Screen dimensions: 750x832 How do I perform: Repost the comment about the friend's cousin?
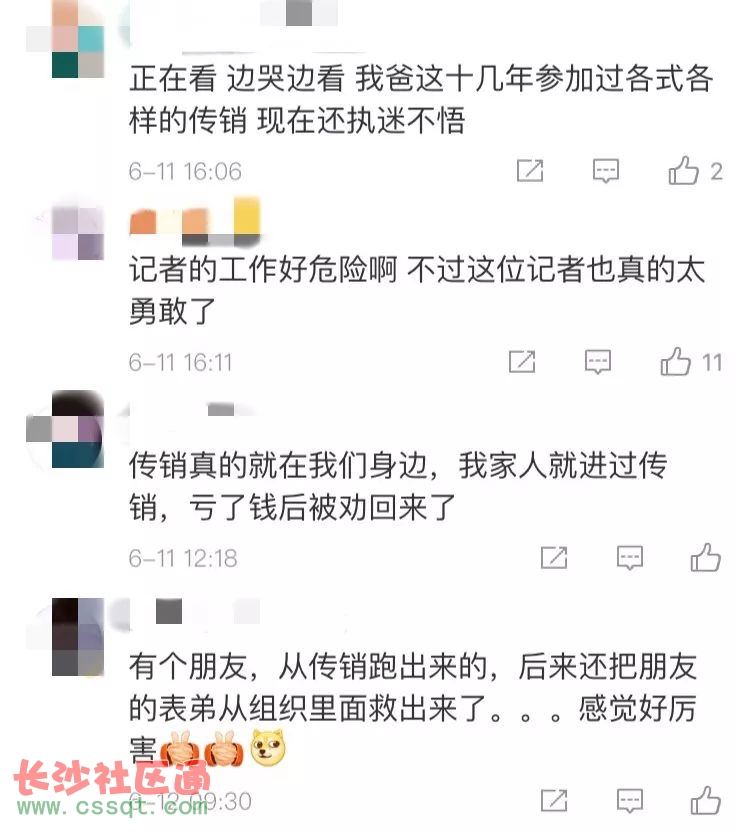point(554,800)
